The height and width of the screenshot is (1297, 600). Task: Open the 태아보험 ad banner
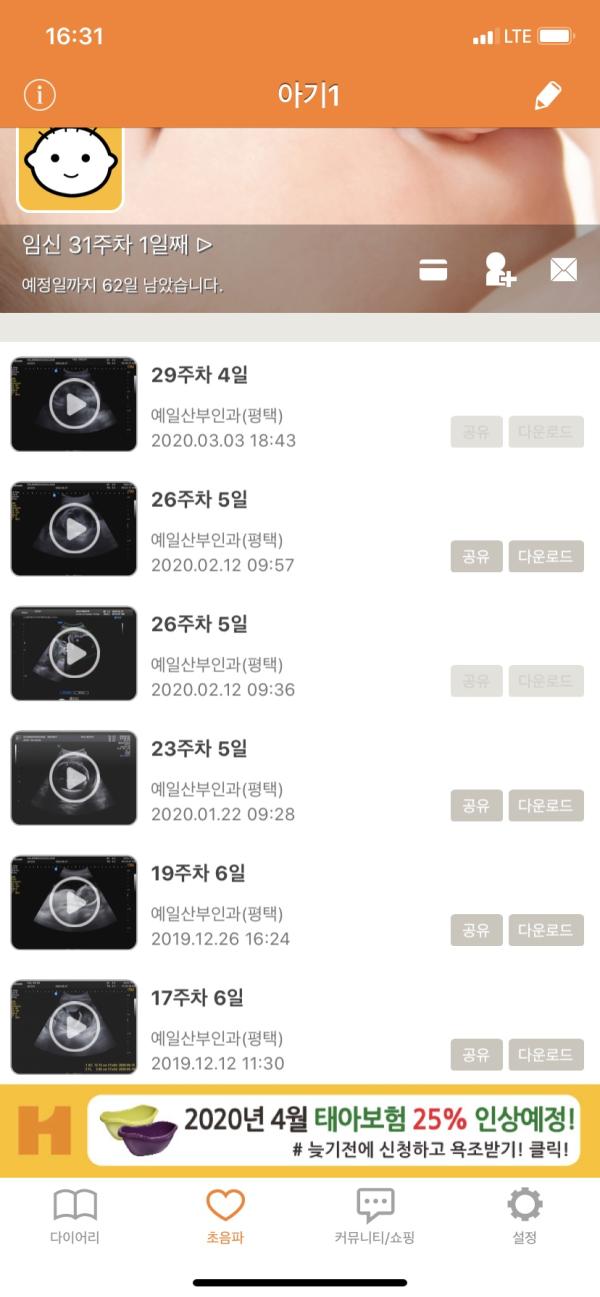[x=300, y=1131]
